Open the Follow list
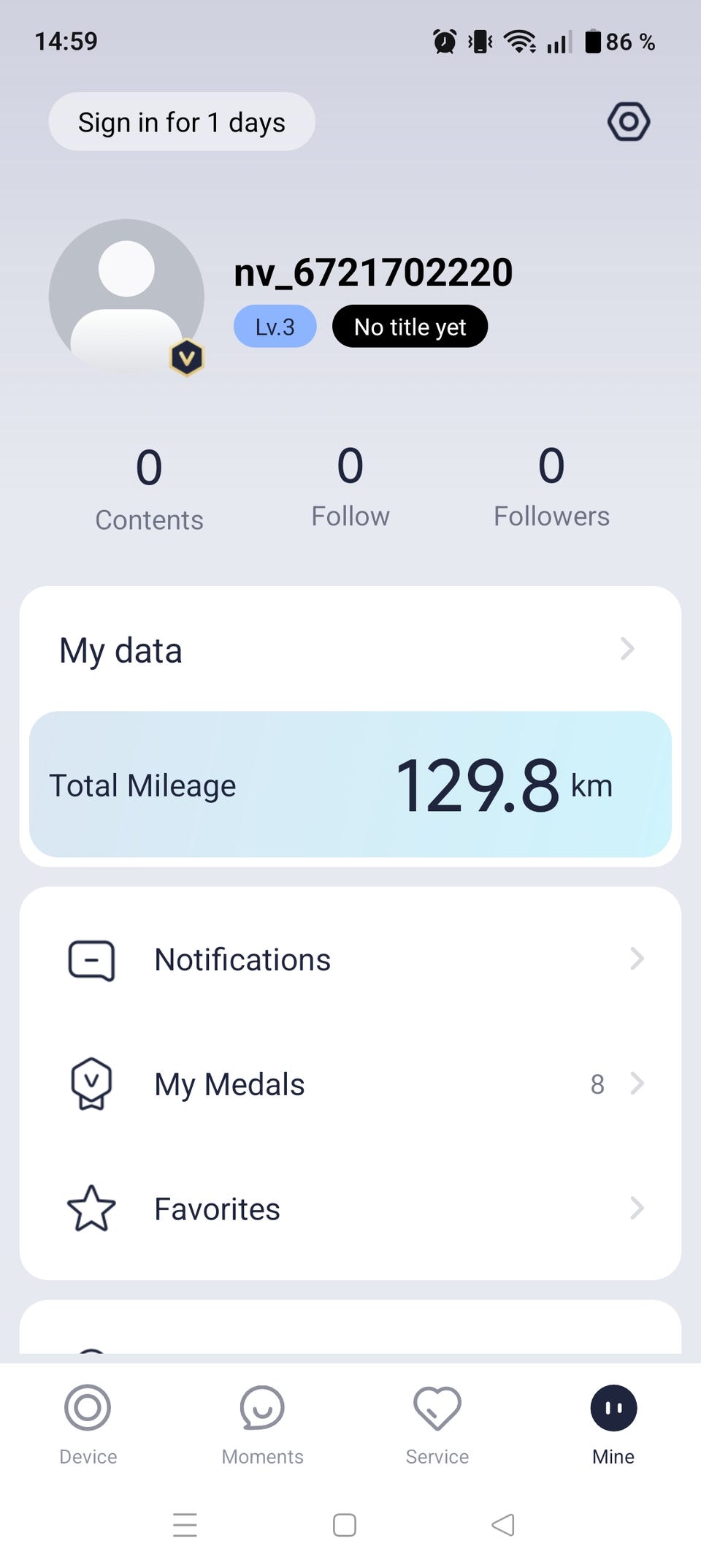Image resolution: width=701 pixels, height=1568 pixels. click(350, 487)
